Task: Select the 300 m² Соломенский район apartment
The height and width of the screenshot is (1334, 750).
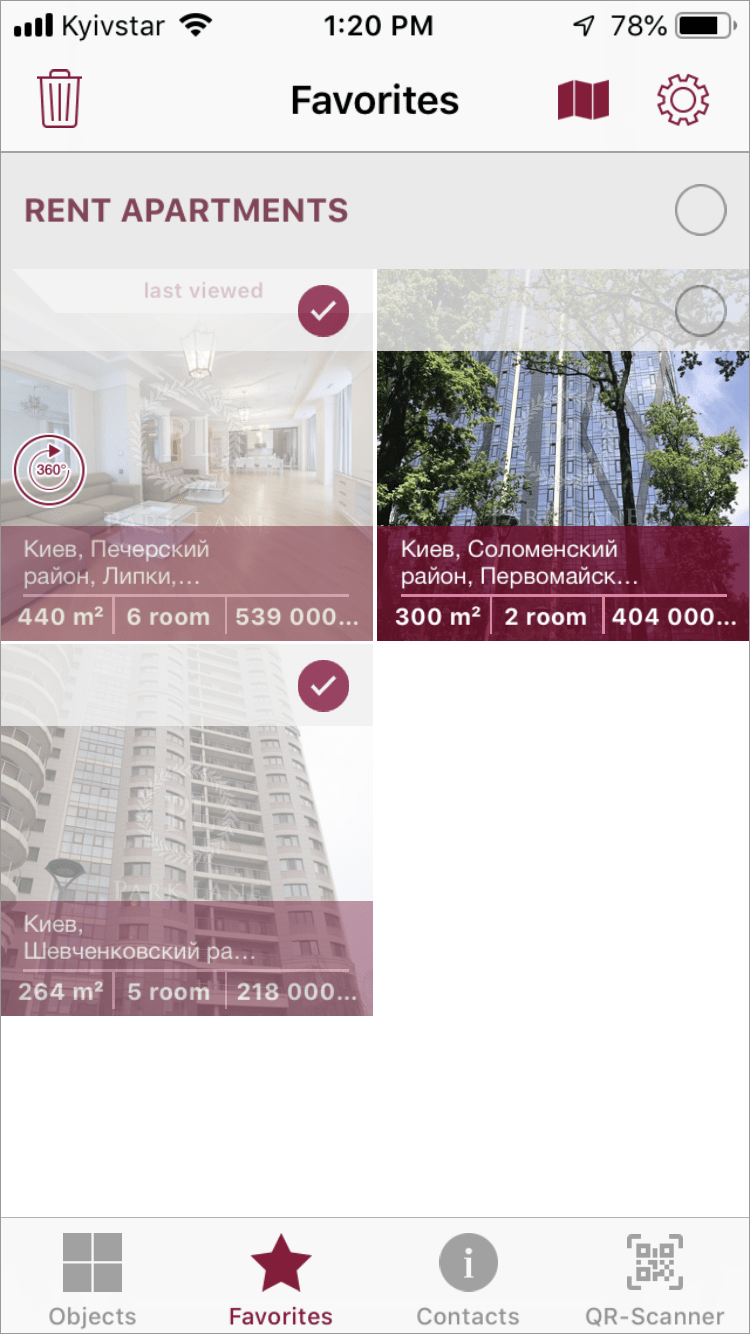Action: tap(700, 311)
